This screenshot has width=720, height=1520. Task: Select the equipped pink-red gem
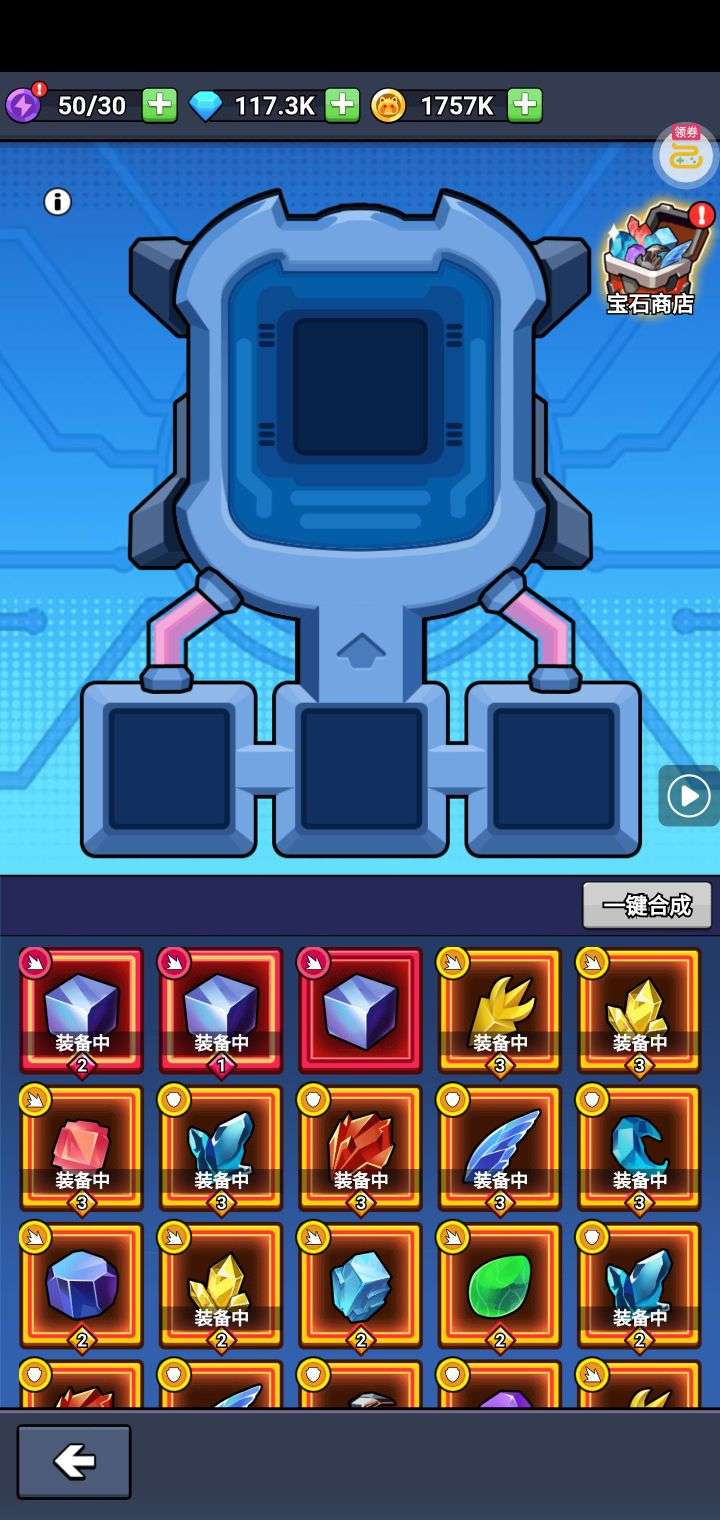(82, 1147)
